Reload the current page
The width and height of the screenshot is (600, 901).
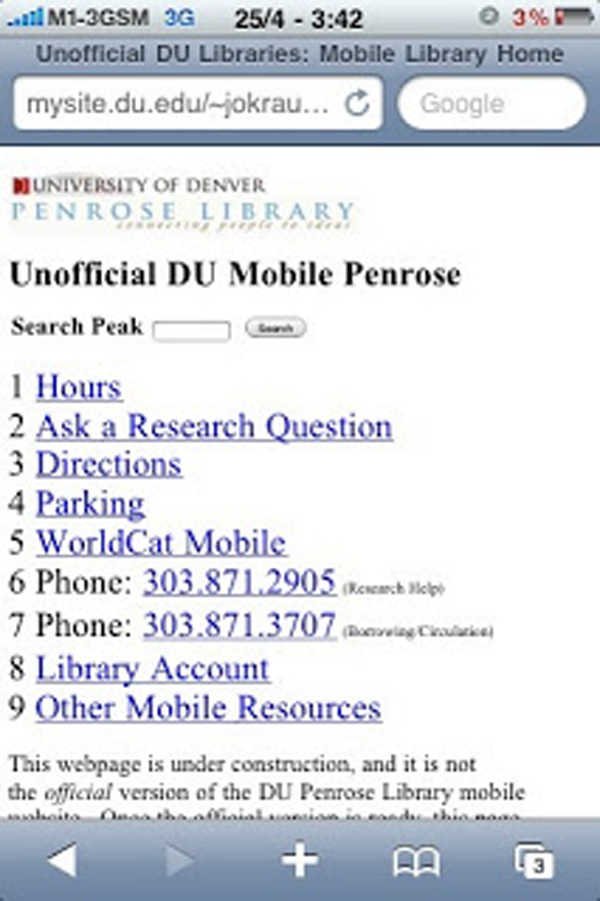click(x=356, y=103)
